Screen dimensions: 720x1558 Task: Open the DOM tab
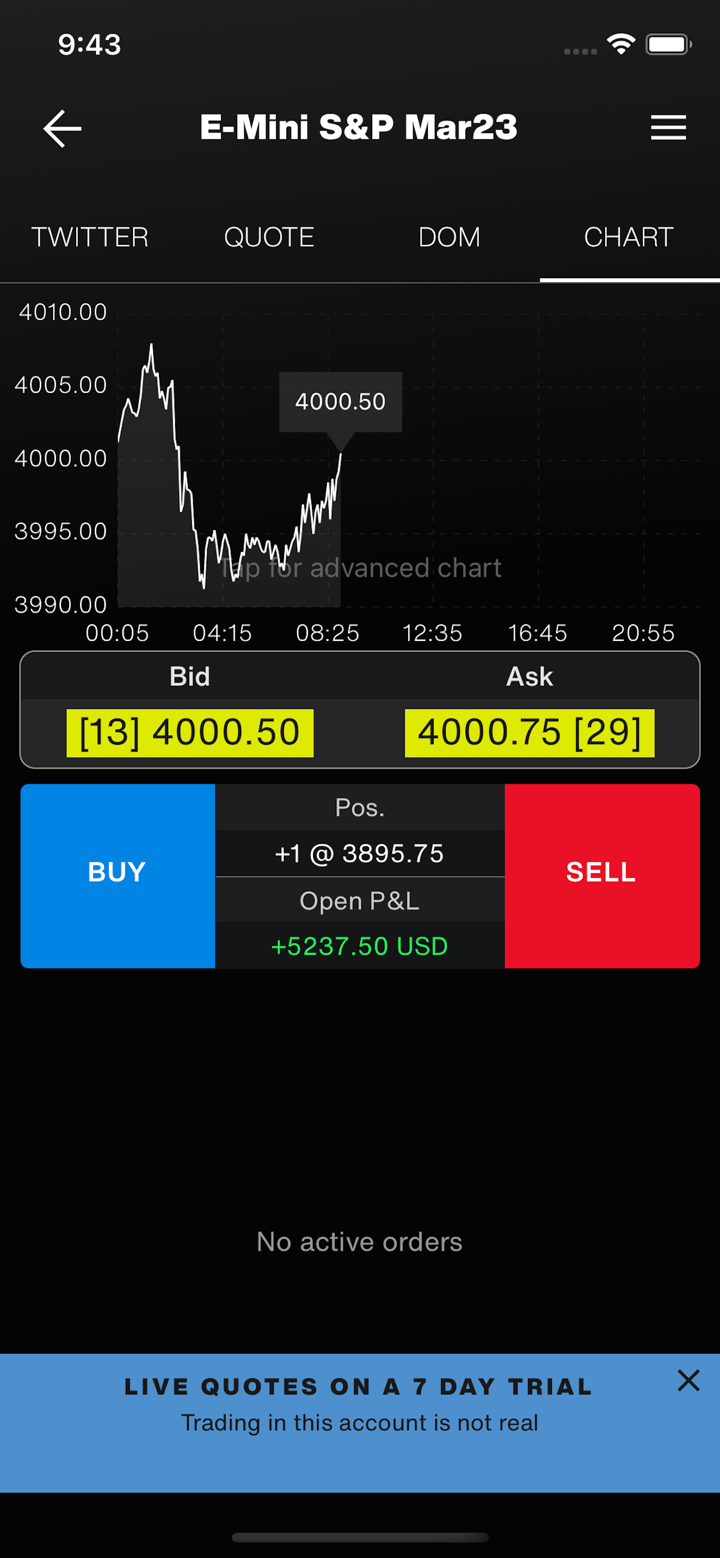tap(449, 237)
